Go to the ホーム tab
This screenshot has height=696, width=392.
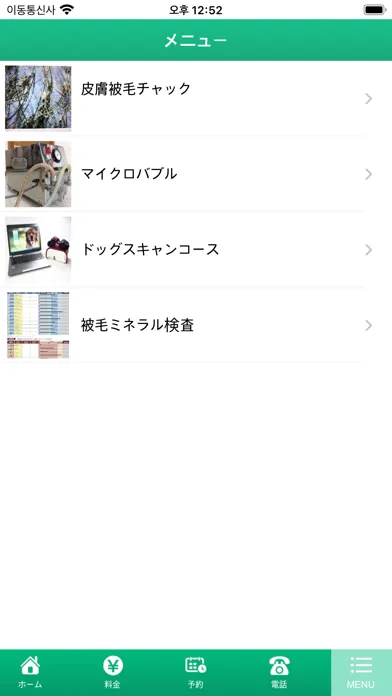[x=30, y=672]
